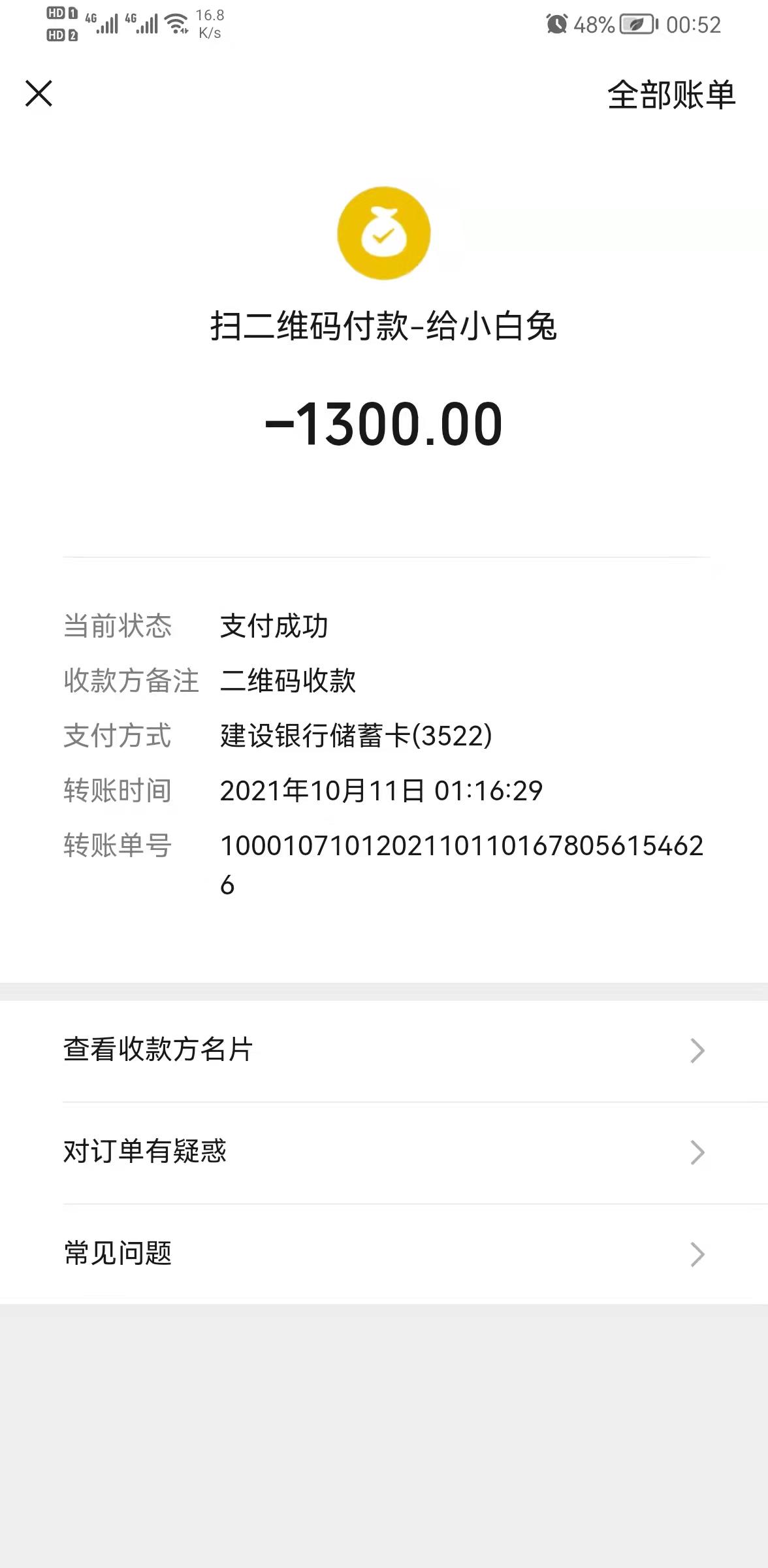The width and height of the screenshot is (768, 1568).
Task: Close the payment detail page
Action: [39, 93]
